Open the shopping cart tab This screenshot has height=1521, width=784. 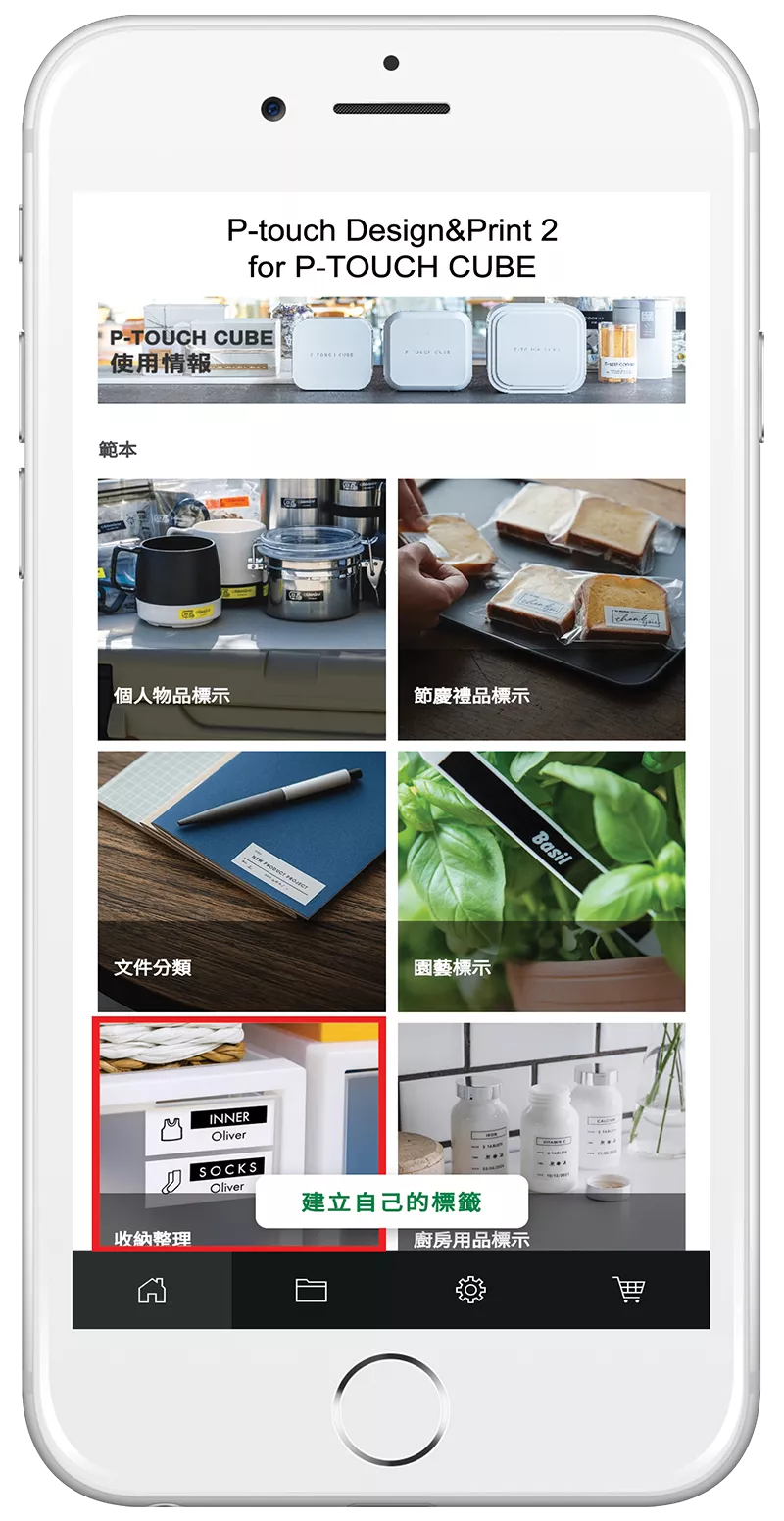tap(629, 1290)
